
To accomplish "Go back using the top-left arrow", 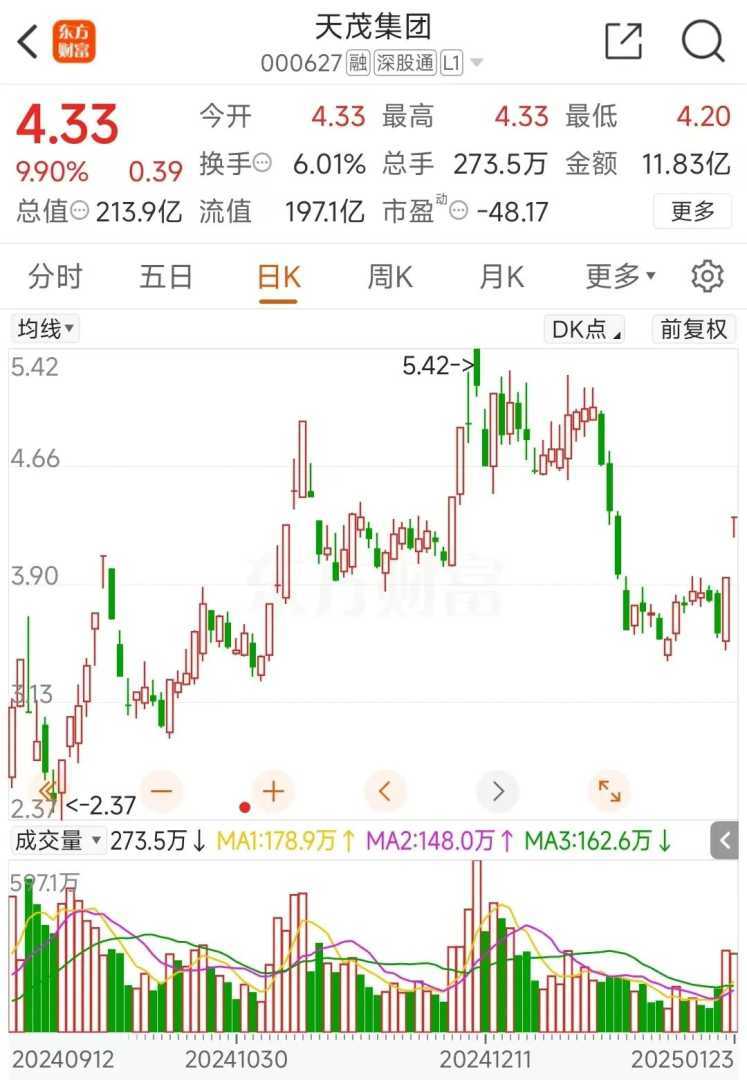I will pyautogui.click(x=28, y=42).
